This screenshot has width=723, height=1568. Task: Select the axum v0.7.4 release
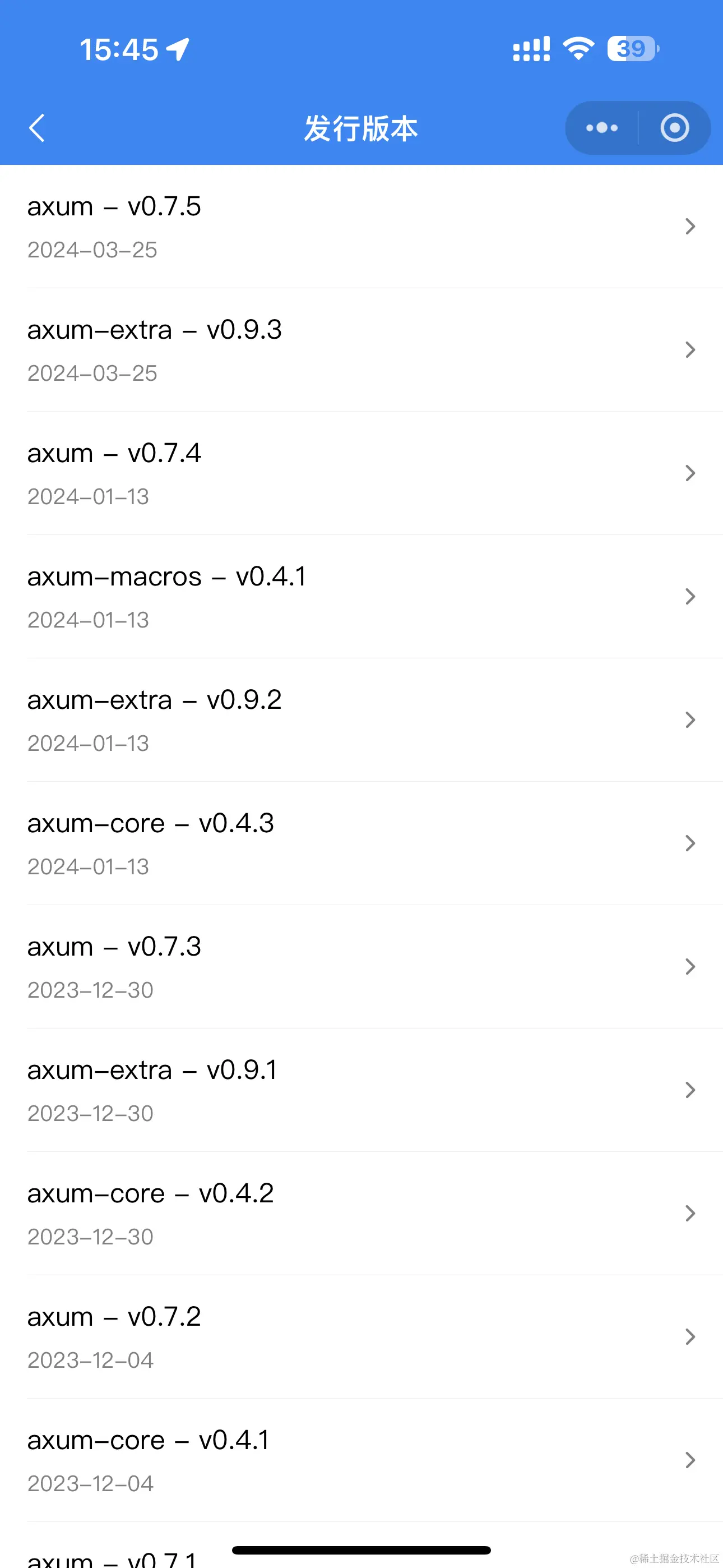pyautogui.click(x=361, y=473)
